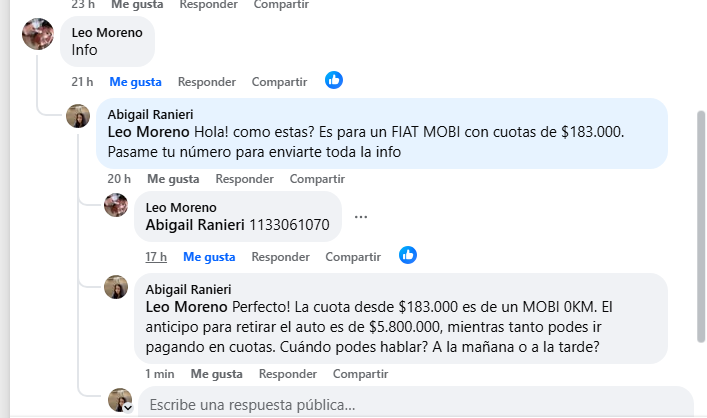Screen dimensions: 707x418
Task: Focus the 'Escribe una respuesta pública' field
Action: click(400, 405)
